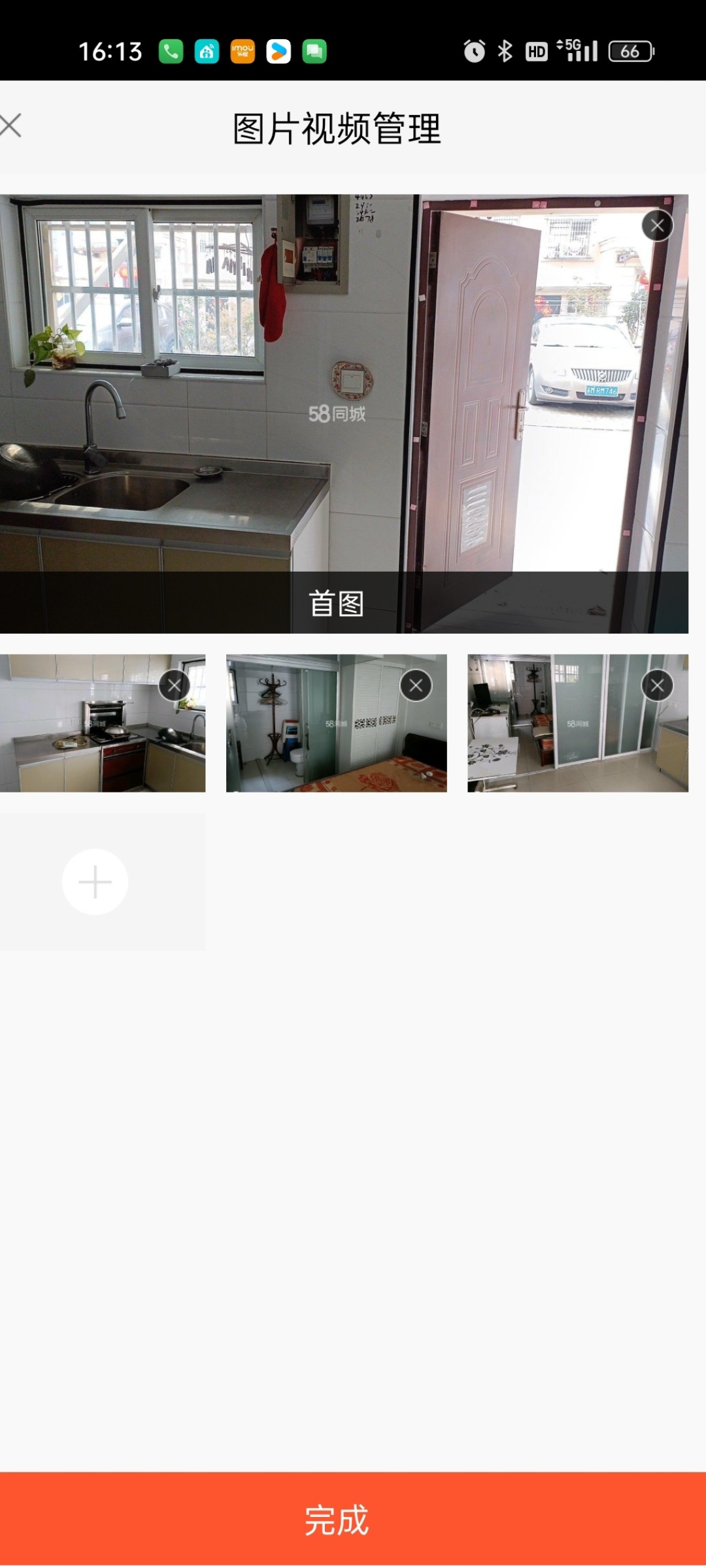The width and height of the screenshot is (706, 1568).
Task: Delete the bedroom photo with the red bedspread
Action: (416, 686)
